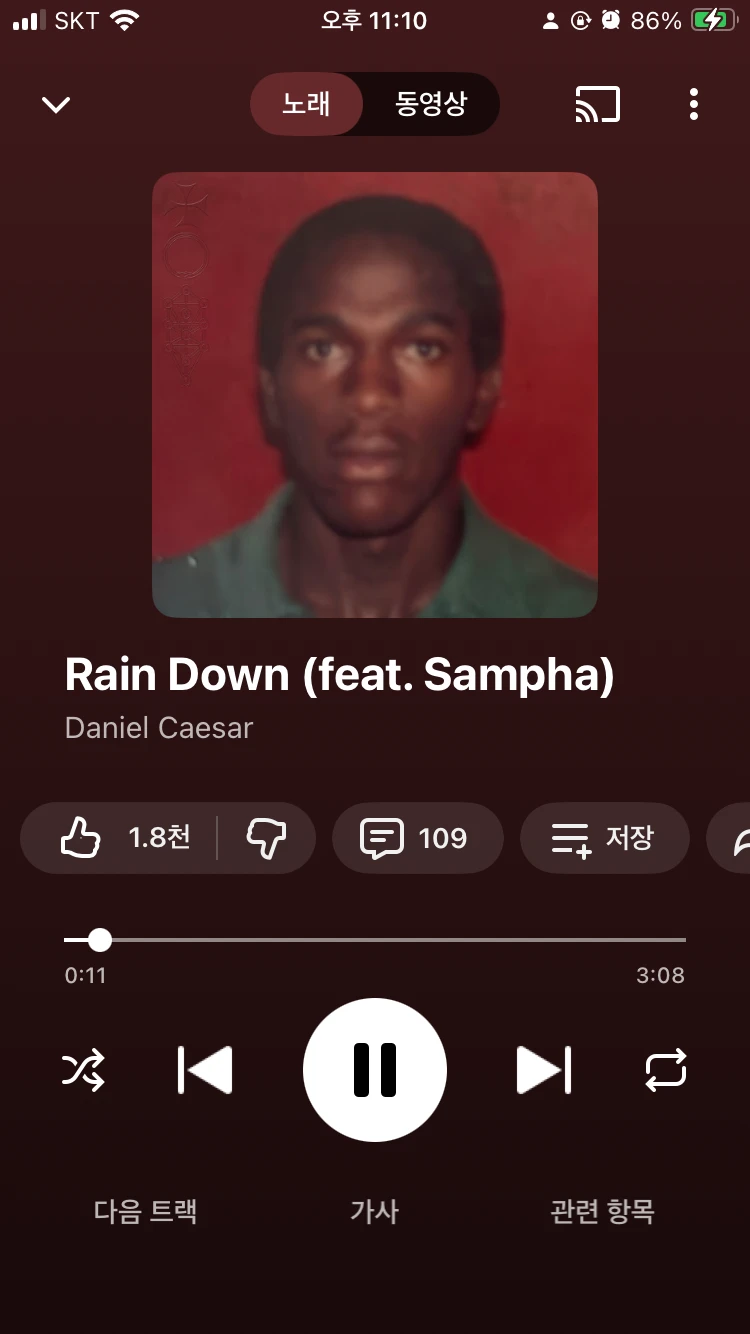Switch to the 동영상 video tab
This screenshot has width=750, height=1334.
(430, 104)
